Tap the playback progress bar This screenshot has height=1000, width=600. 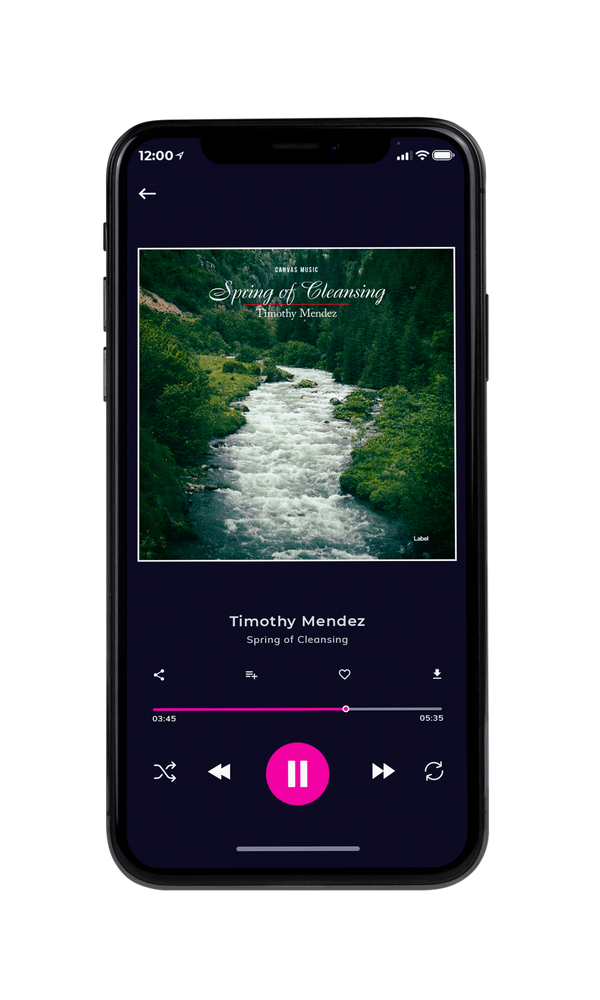point(297,709)
